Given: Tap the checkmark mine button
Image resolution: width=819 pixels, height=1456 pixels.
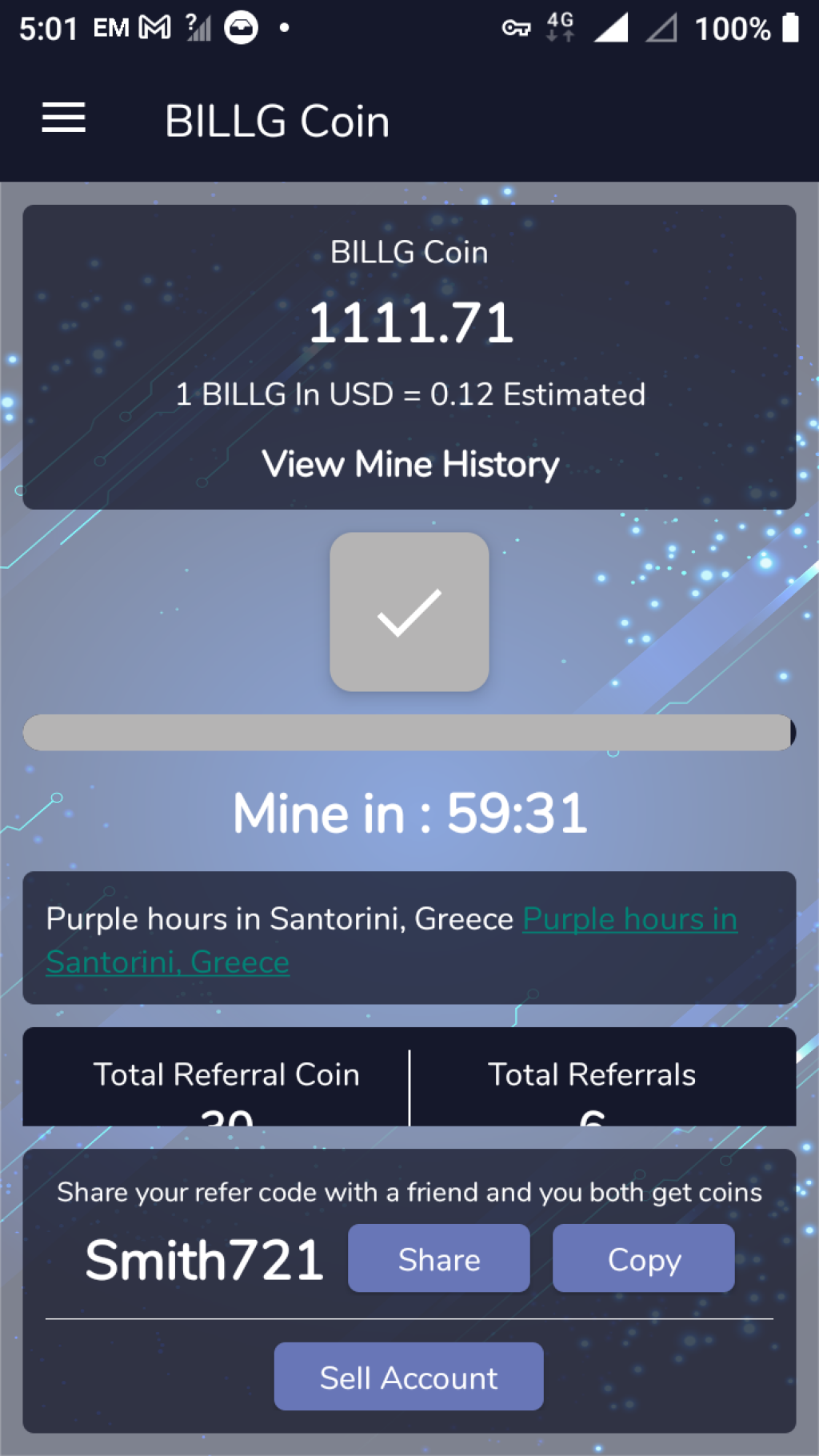Looking at the screenshot, I should coord(409,612).
